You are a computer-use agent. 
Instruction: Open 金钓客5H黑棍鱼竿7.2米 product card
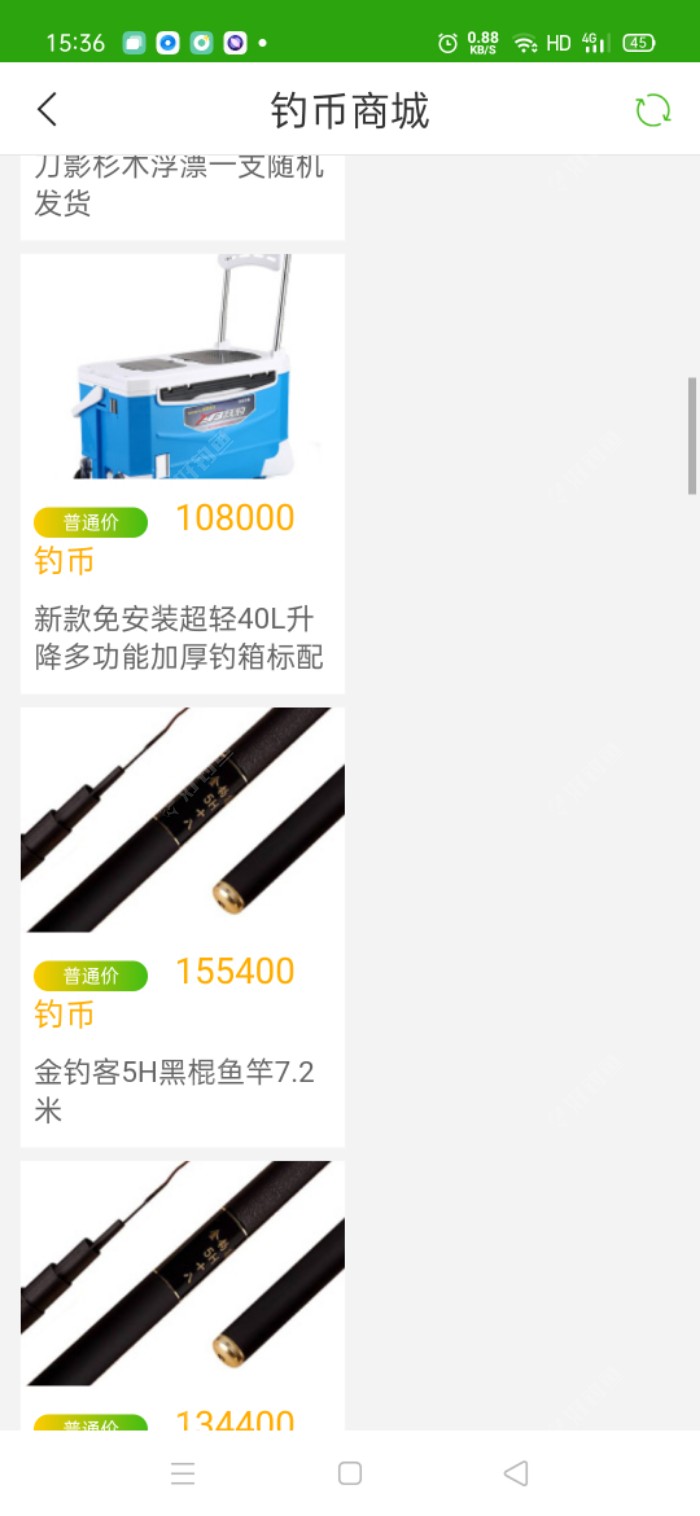tap(182, 925)
